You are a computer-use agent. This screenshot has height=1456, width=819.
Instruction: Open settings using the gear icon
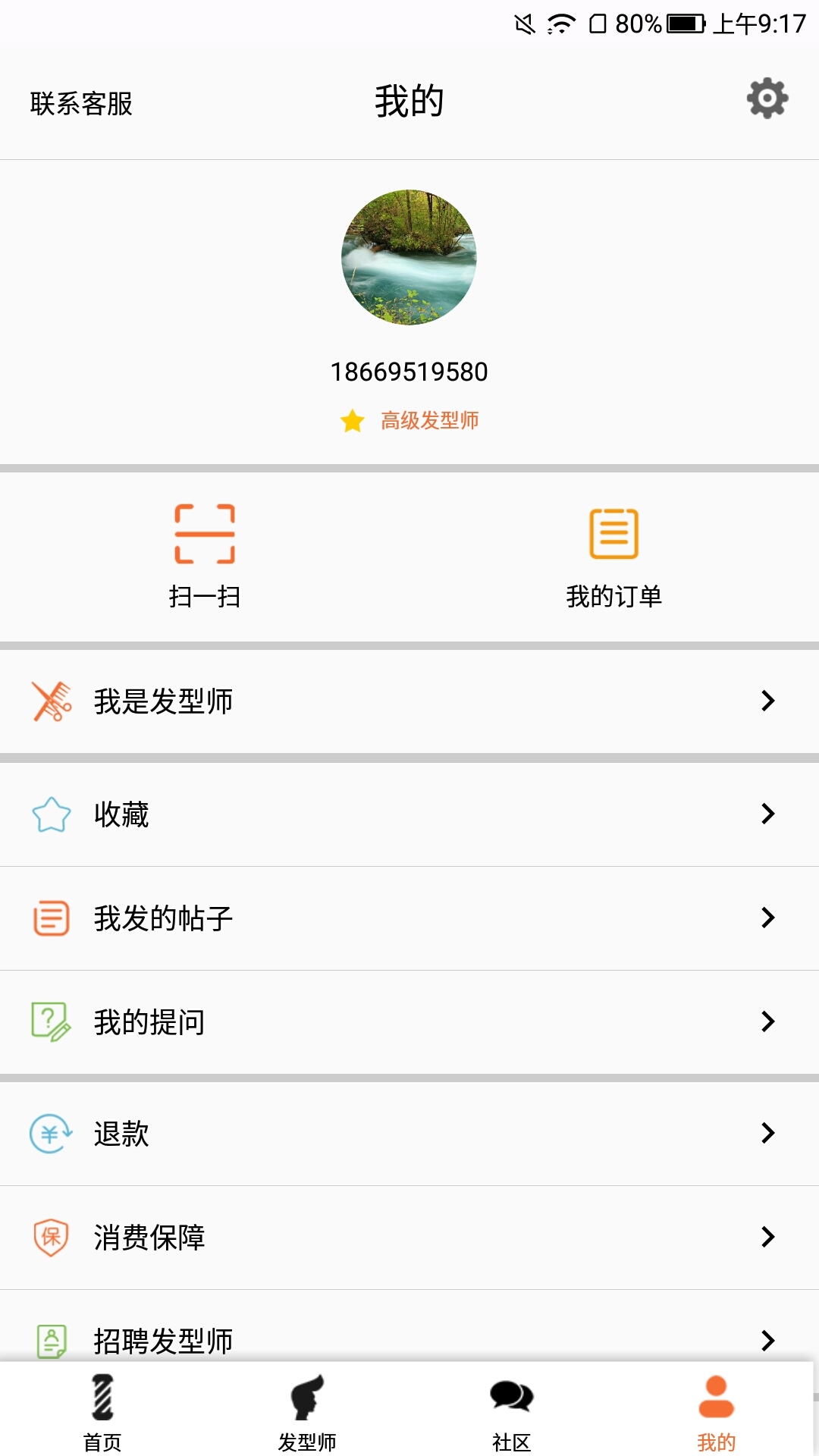point(767,99)
